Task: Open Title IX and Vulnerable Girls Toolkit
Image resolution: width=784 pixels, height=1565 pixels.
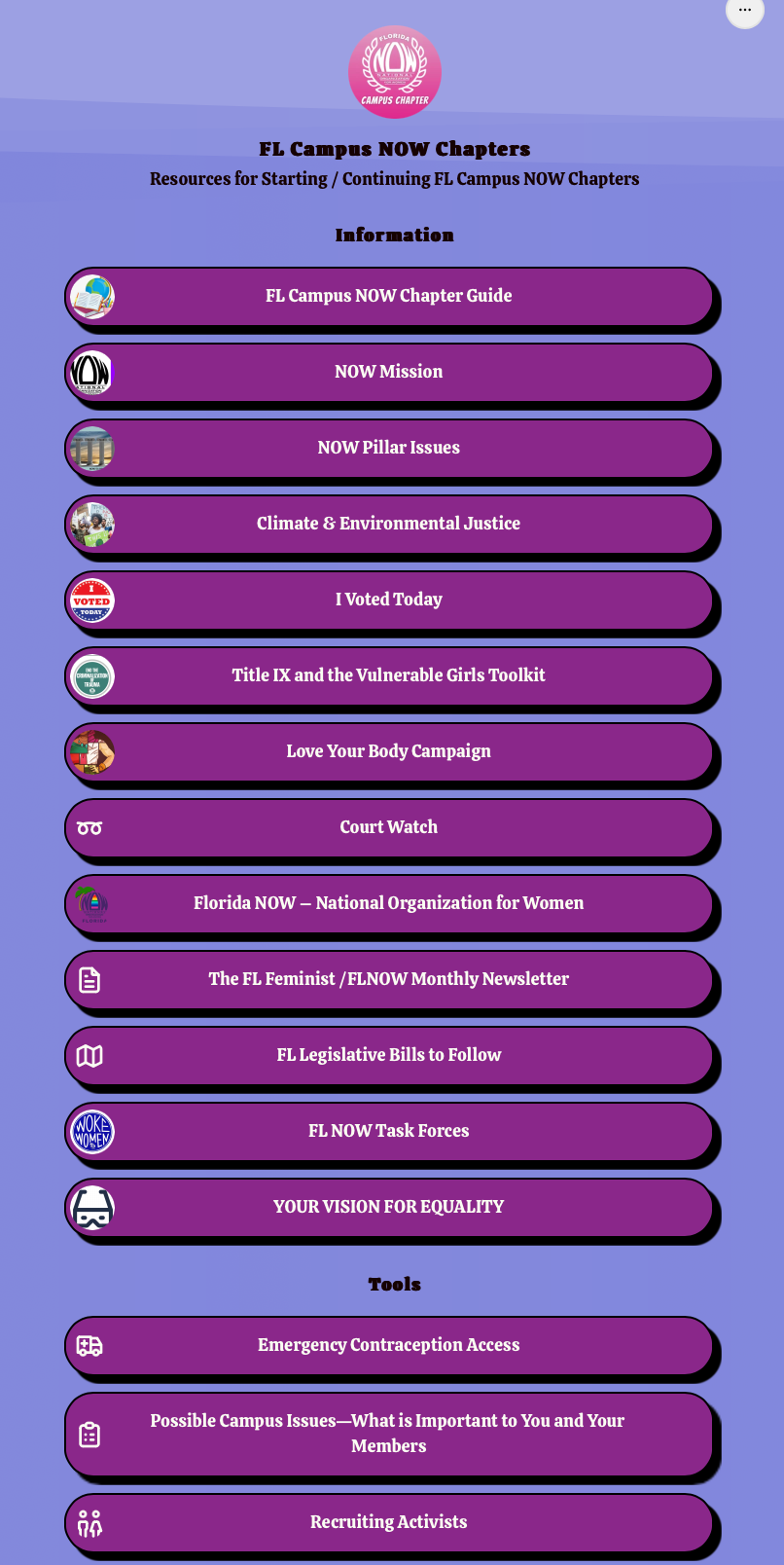Action: (x=389, y=675)
